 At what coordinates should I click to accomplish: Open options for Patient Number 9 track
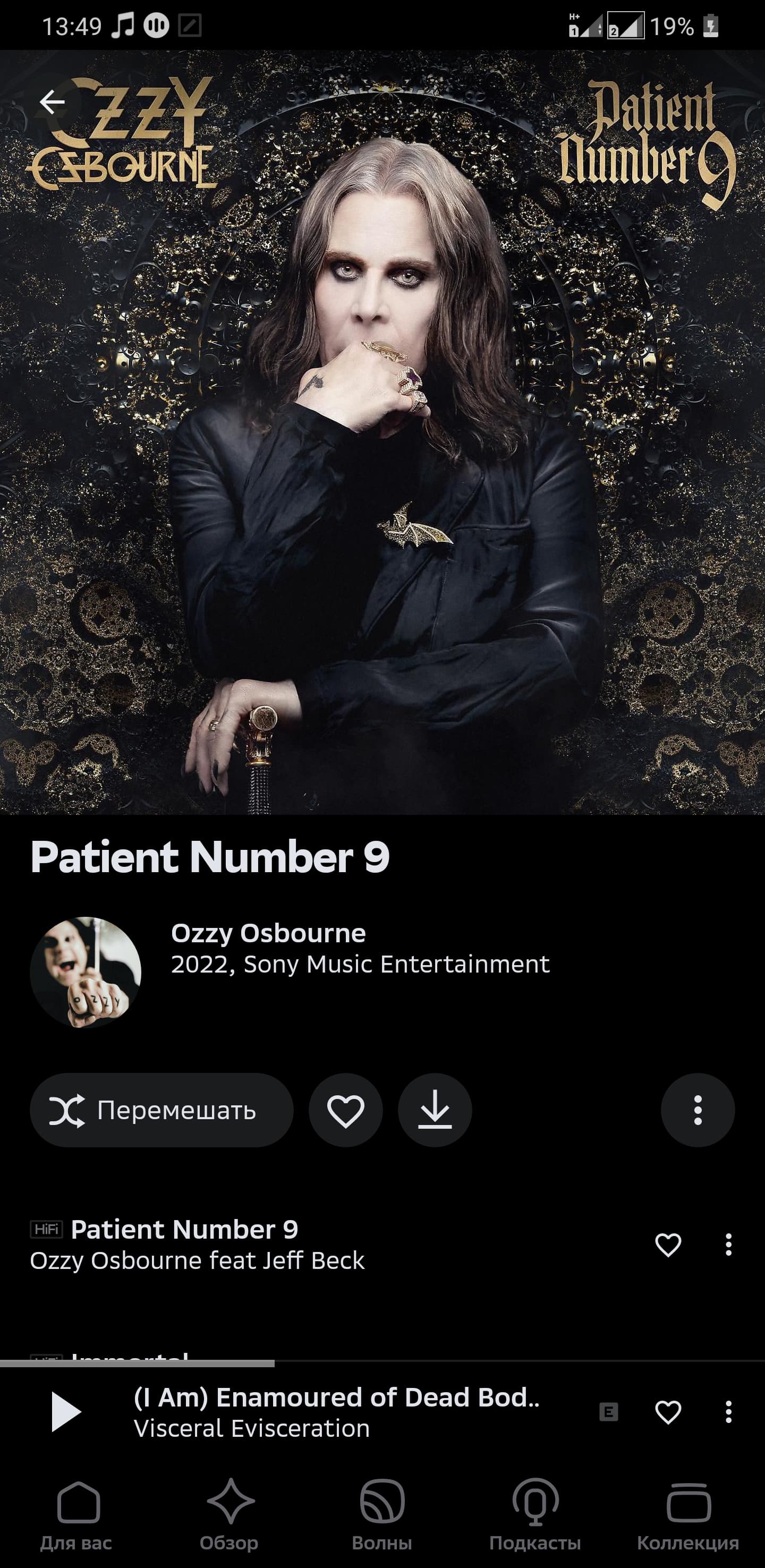click(728, 1244)
